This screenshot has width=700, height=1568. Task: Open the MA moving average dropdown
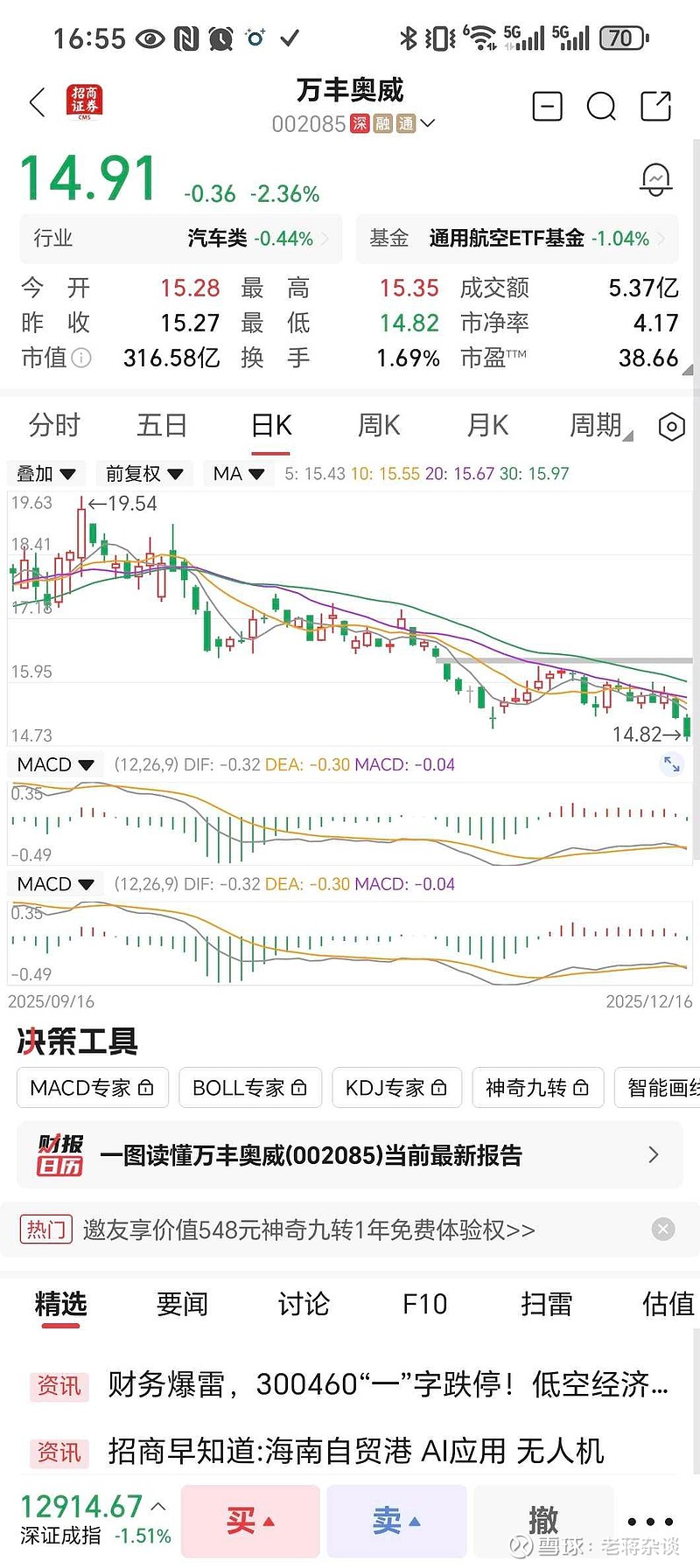click(237, 473)
